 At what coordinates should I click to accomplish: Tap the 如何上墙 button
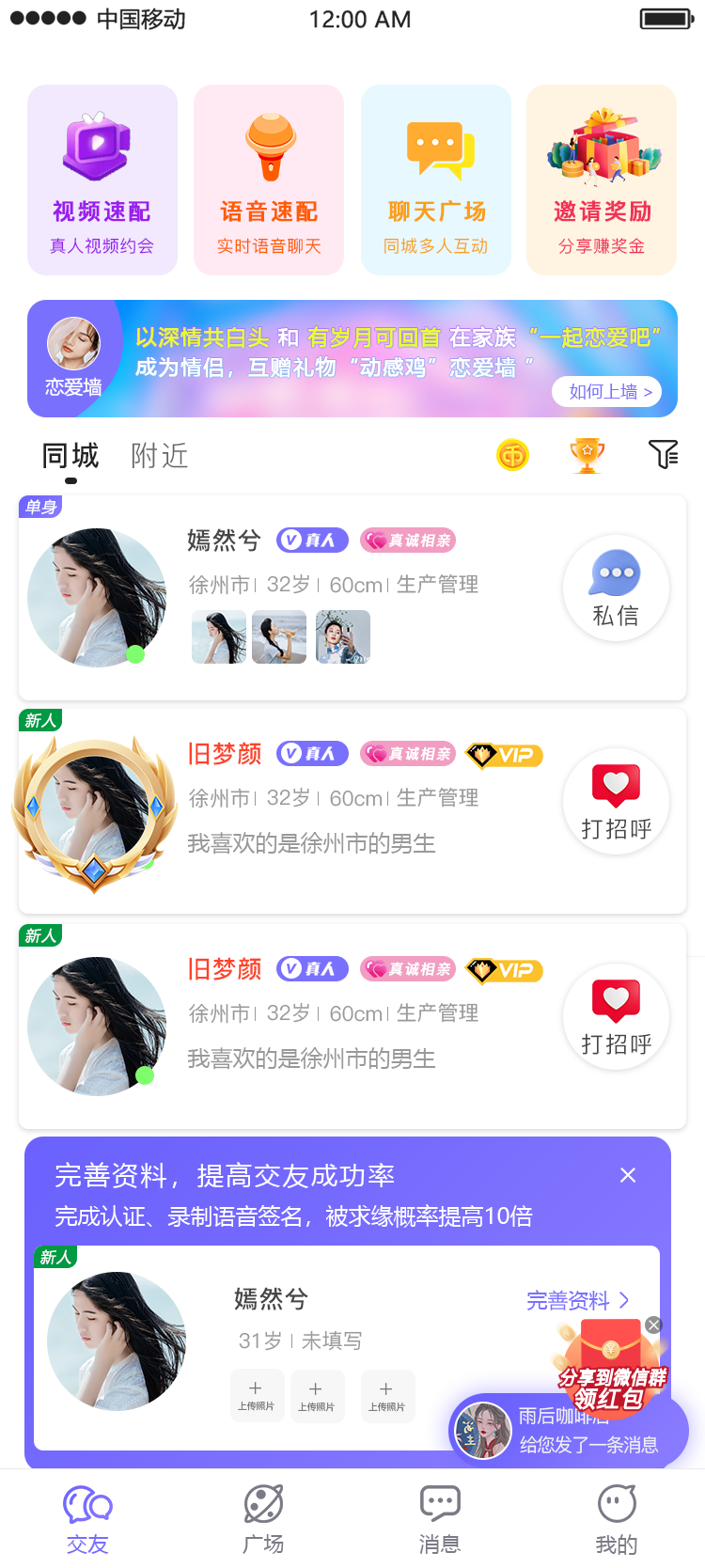(x=608, y=392)
